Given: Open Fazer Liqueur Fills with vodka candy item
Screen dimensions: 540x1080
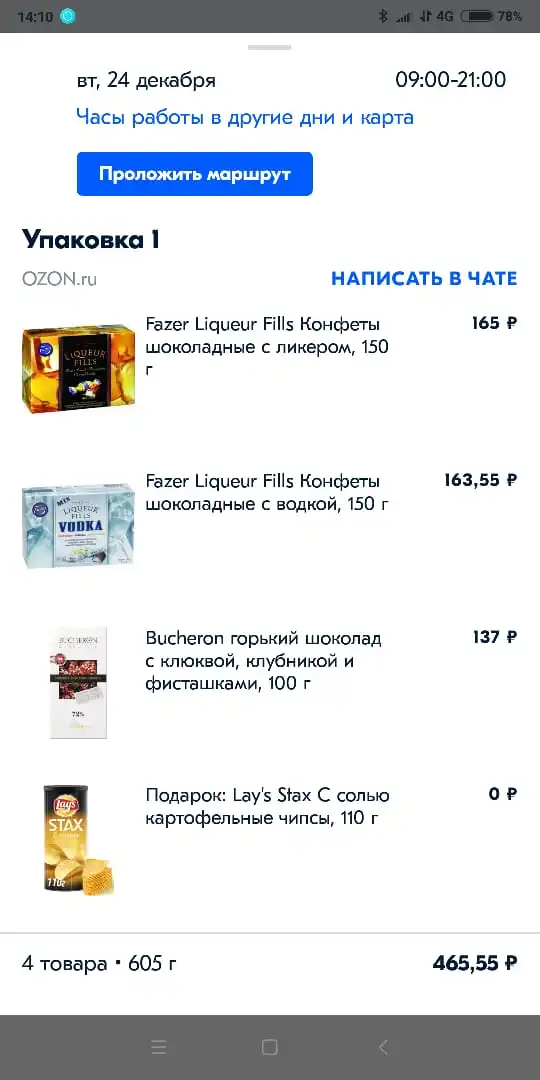Looking at the screenshot, I should click(x=270, y=526).
